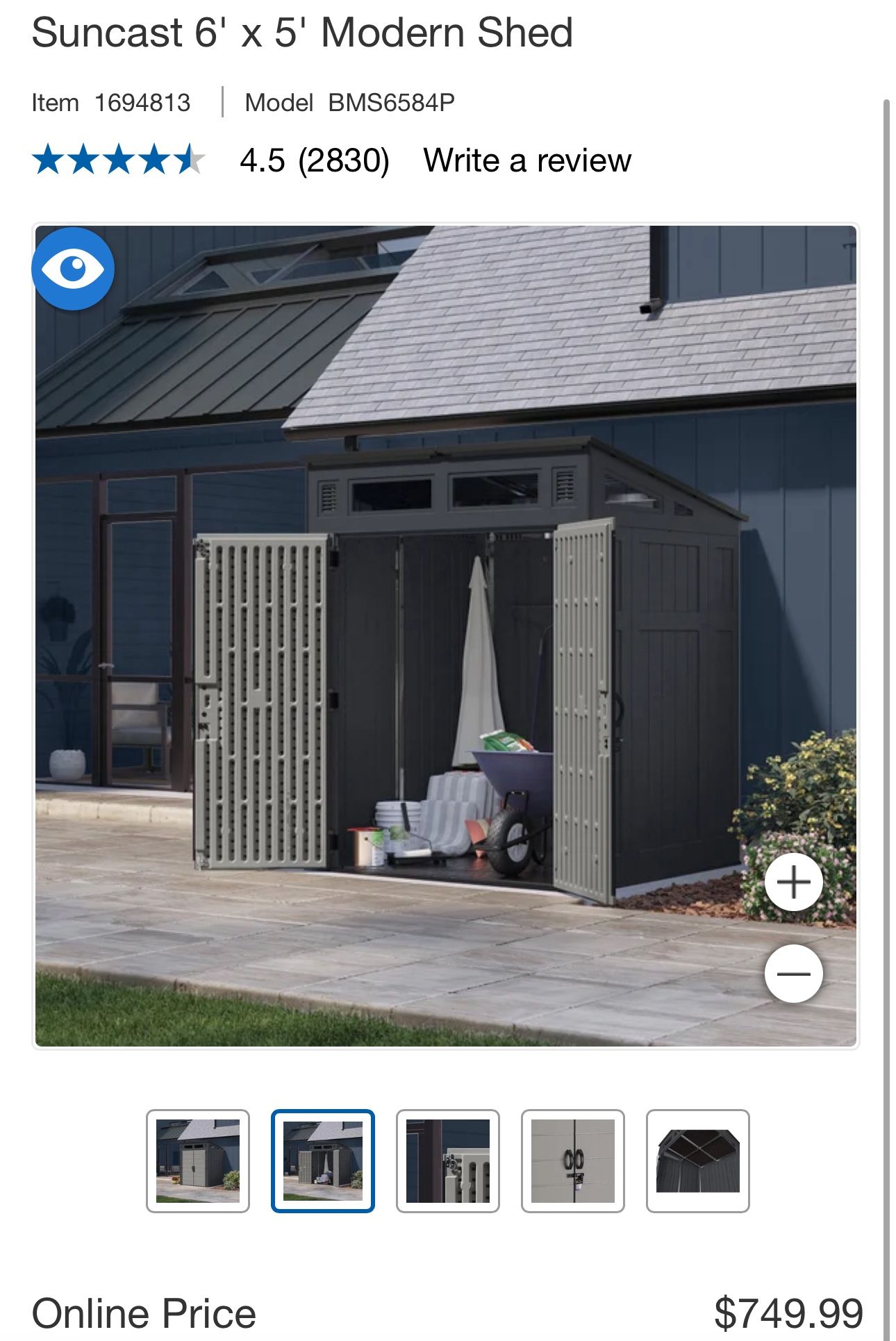Click the third rating star
The width and height of the screenshot is (896, 1341).
pos(118,160)
